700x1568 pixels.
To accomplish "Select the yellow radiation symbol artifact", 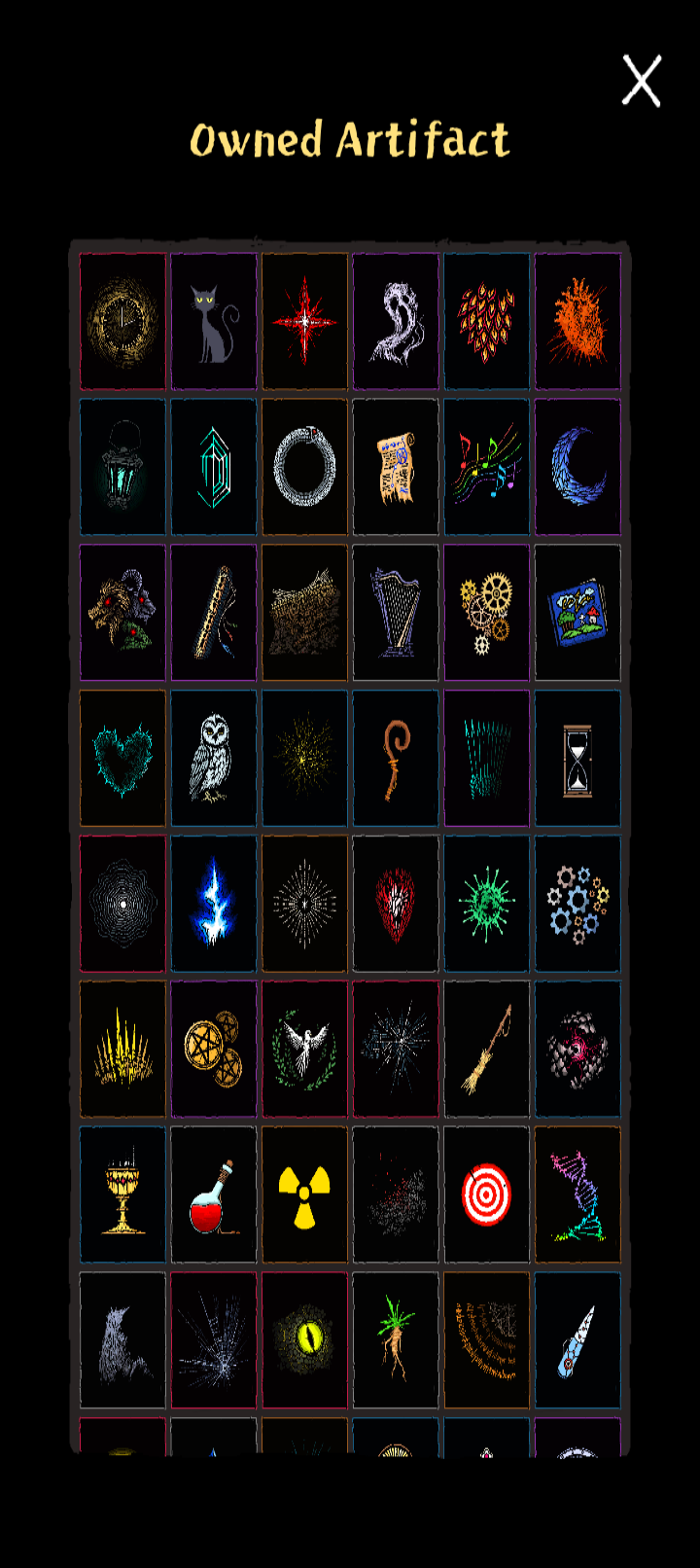I will click(304, 1194).
